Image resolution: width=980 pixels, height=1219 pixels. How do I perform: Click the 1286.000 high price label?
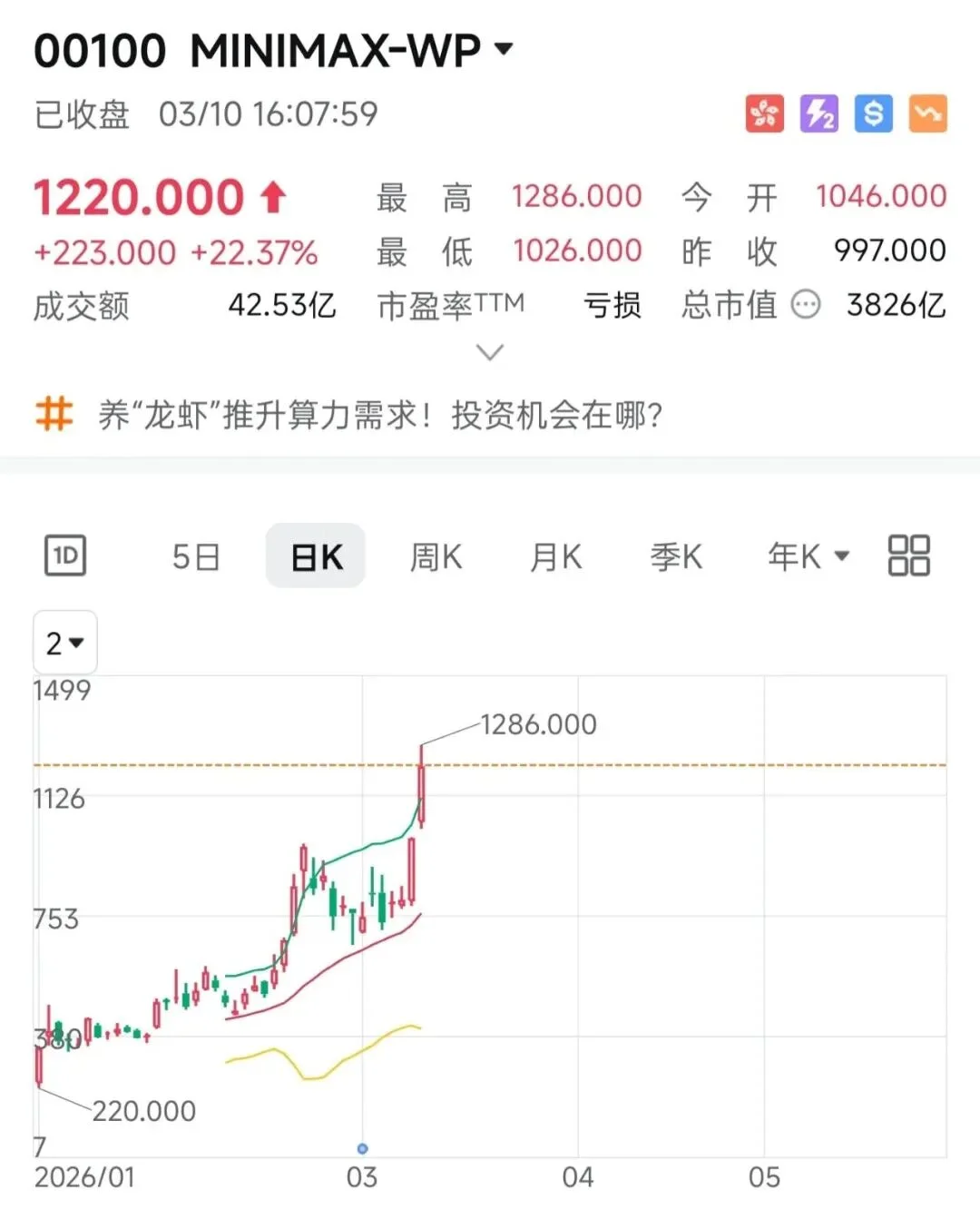tap(539, 723)
